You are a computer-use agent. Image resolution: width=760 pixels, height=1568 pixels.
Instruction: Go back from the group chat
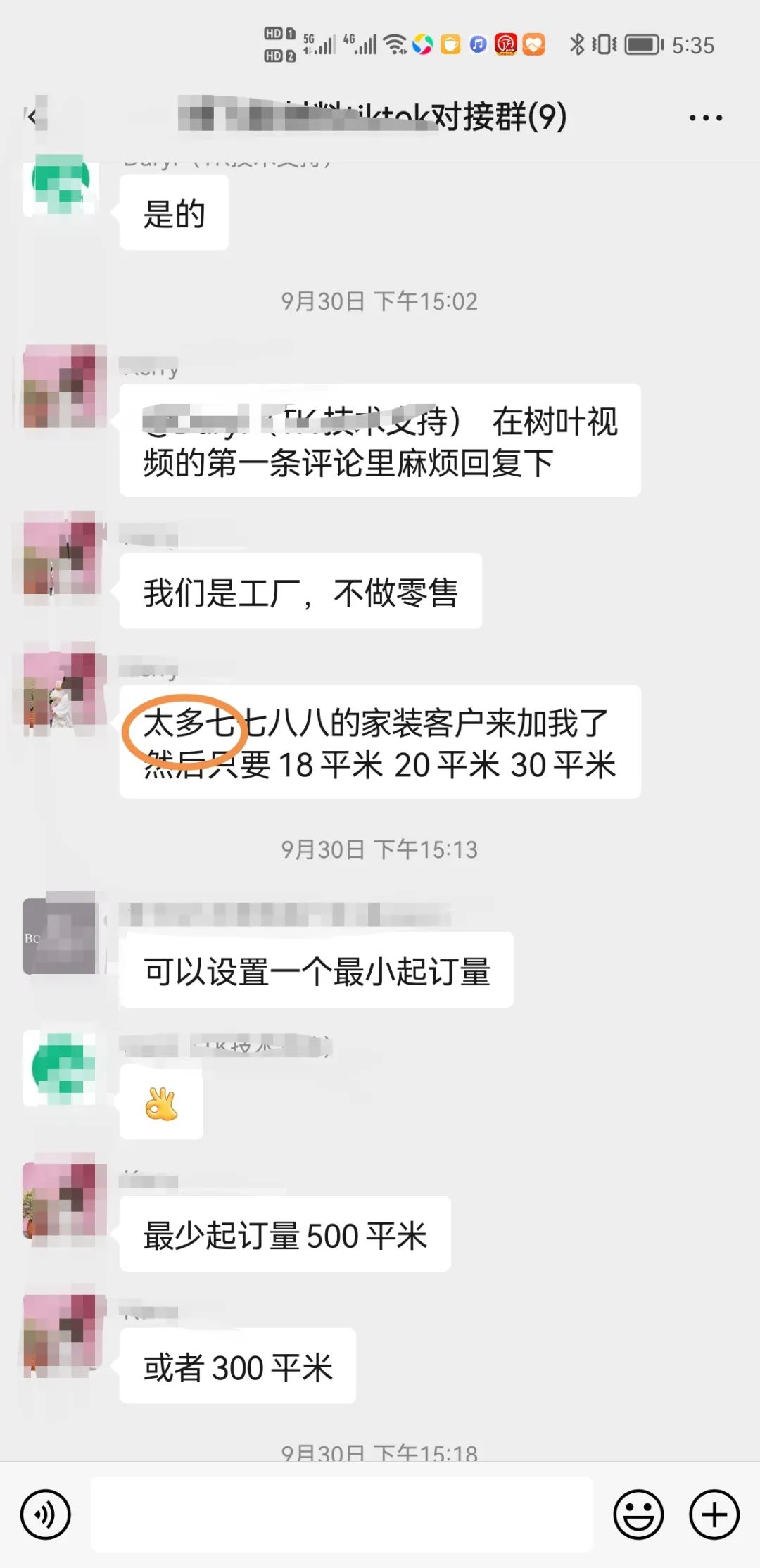coord(33,116)
